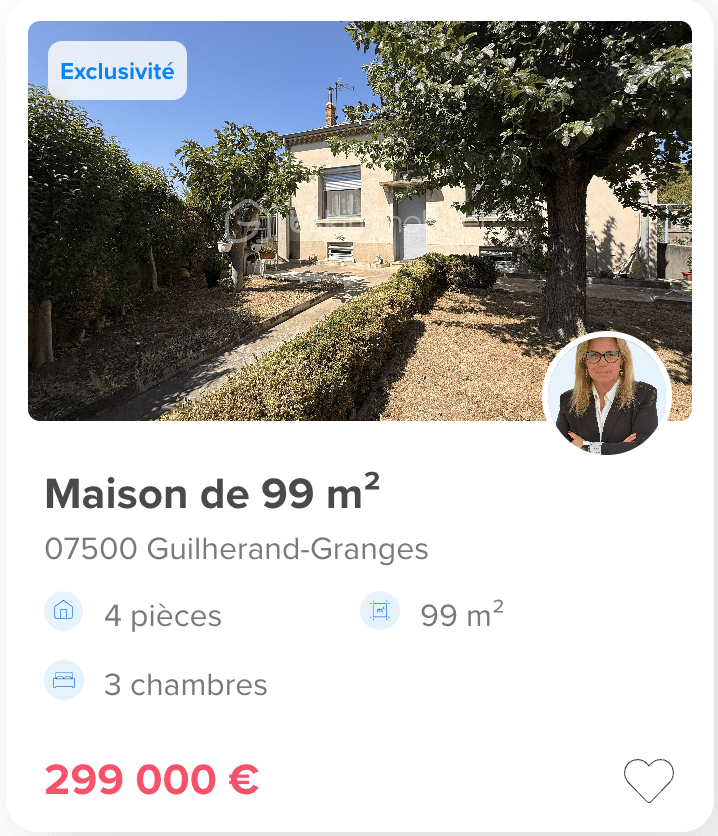Viewport: 718px width, 836px height.
Task: View the agent's profile picture
Action: [607, 395]
